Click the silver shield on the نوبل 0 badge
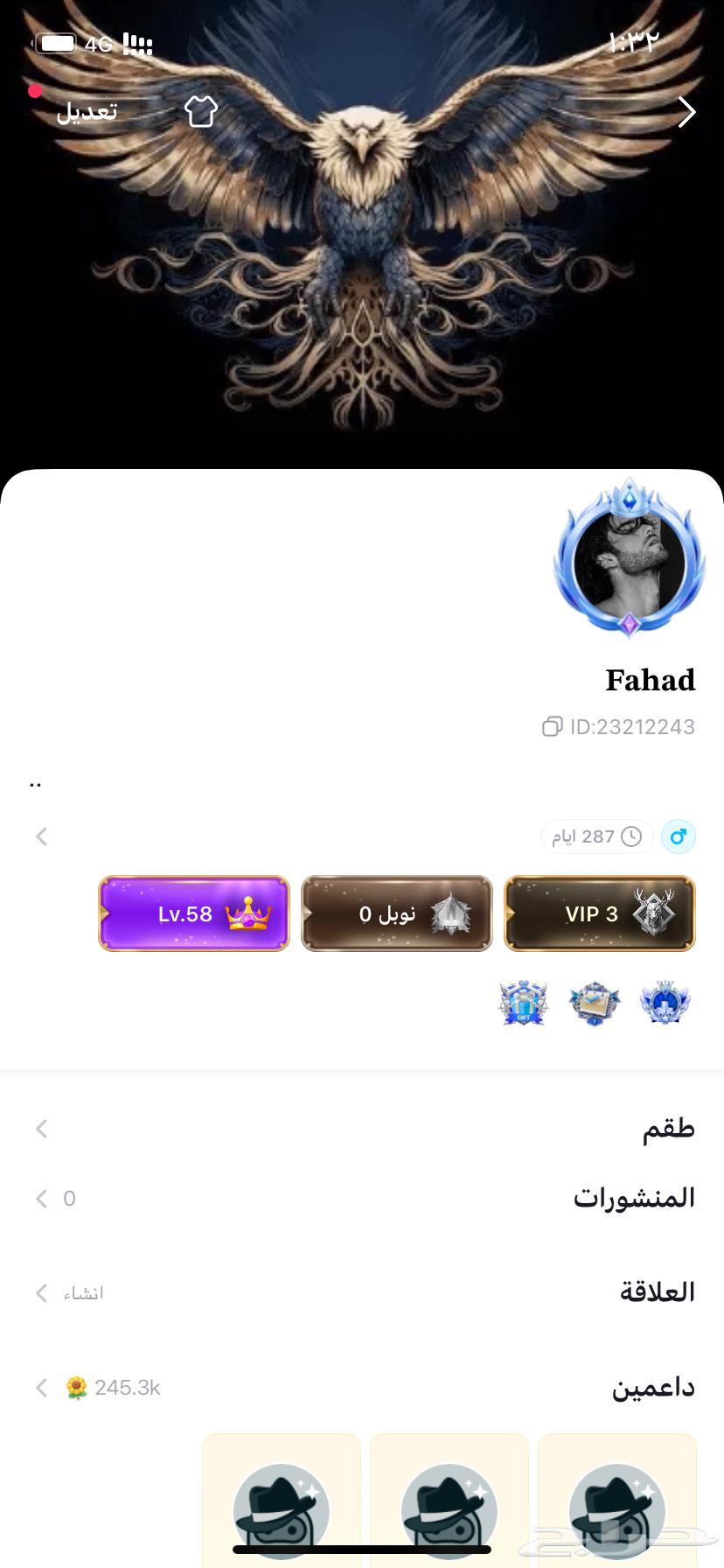 pos(449,913)
